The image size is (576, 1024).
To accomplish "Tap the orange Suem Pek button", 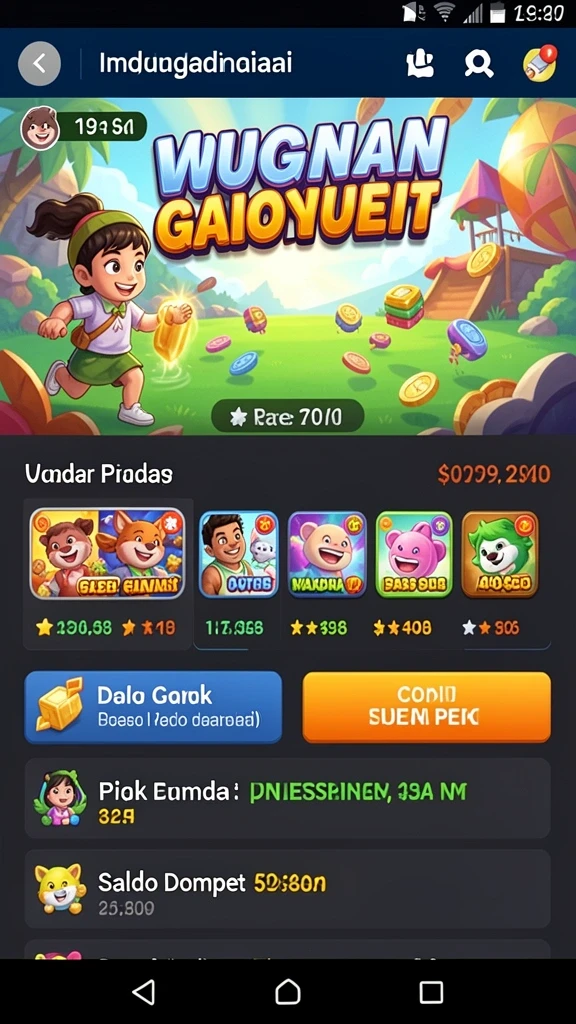I will [426, 707].
